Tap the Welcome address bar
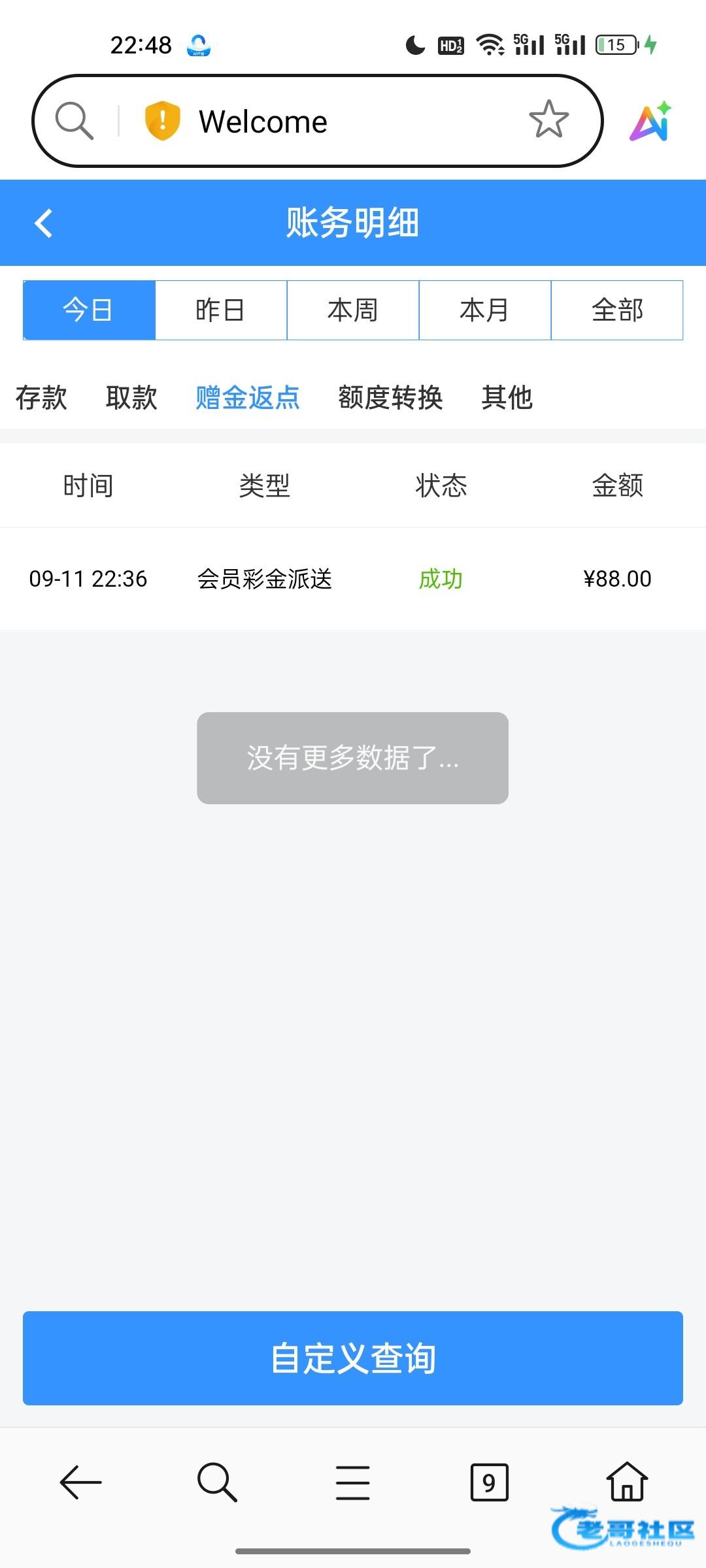 [327, 122]
